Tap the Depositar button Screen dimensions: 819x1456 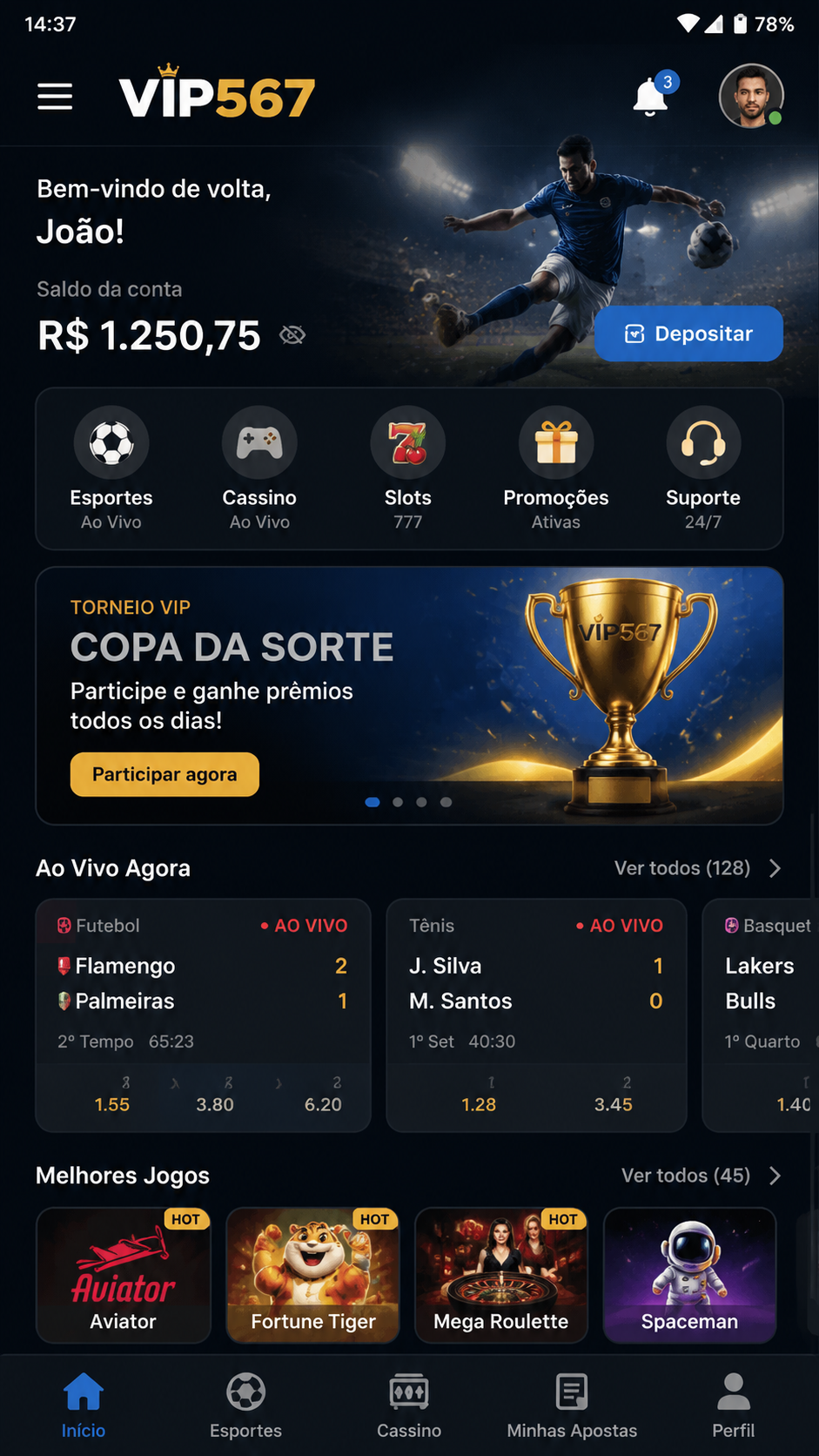click(688, 334)
